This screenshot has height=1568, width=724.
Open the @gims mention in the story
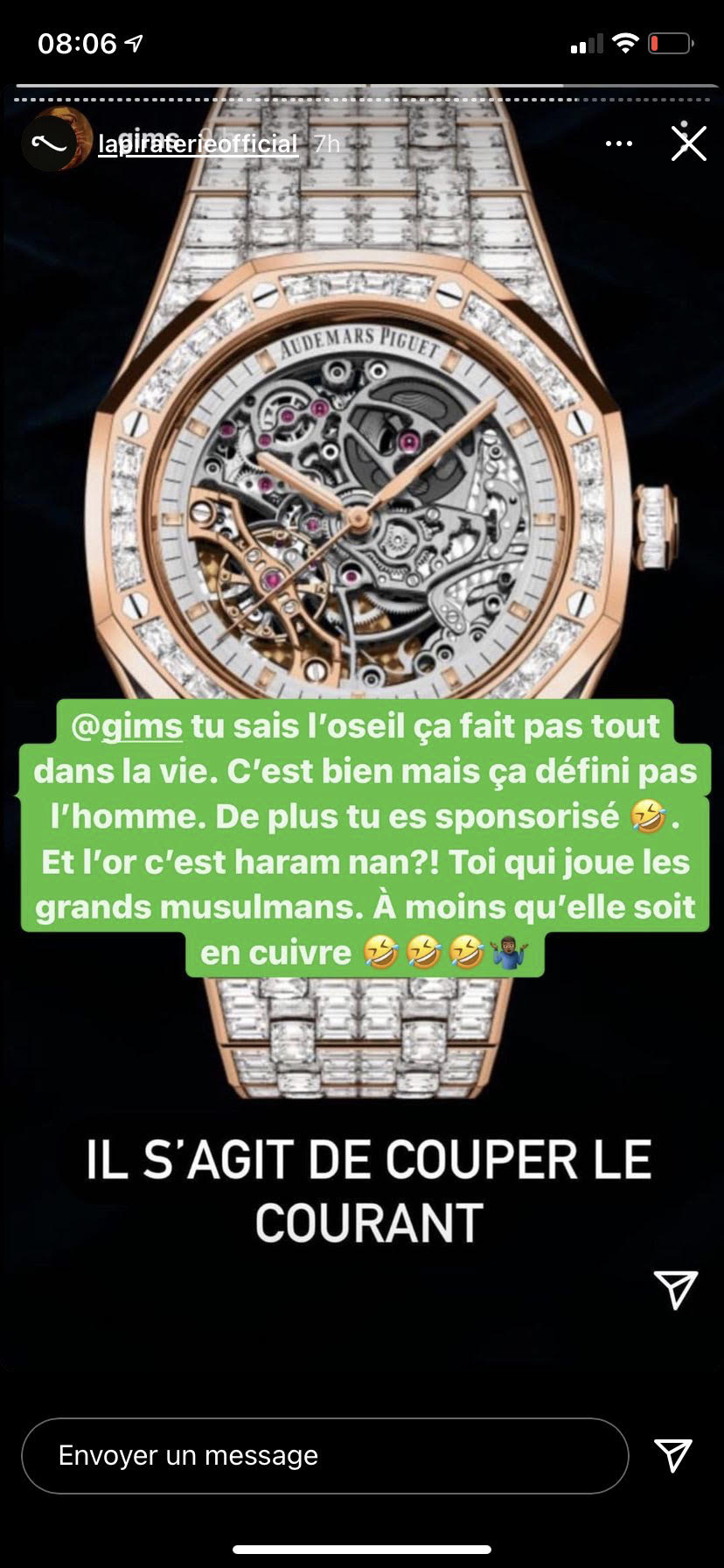pos(127,726)
